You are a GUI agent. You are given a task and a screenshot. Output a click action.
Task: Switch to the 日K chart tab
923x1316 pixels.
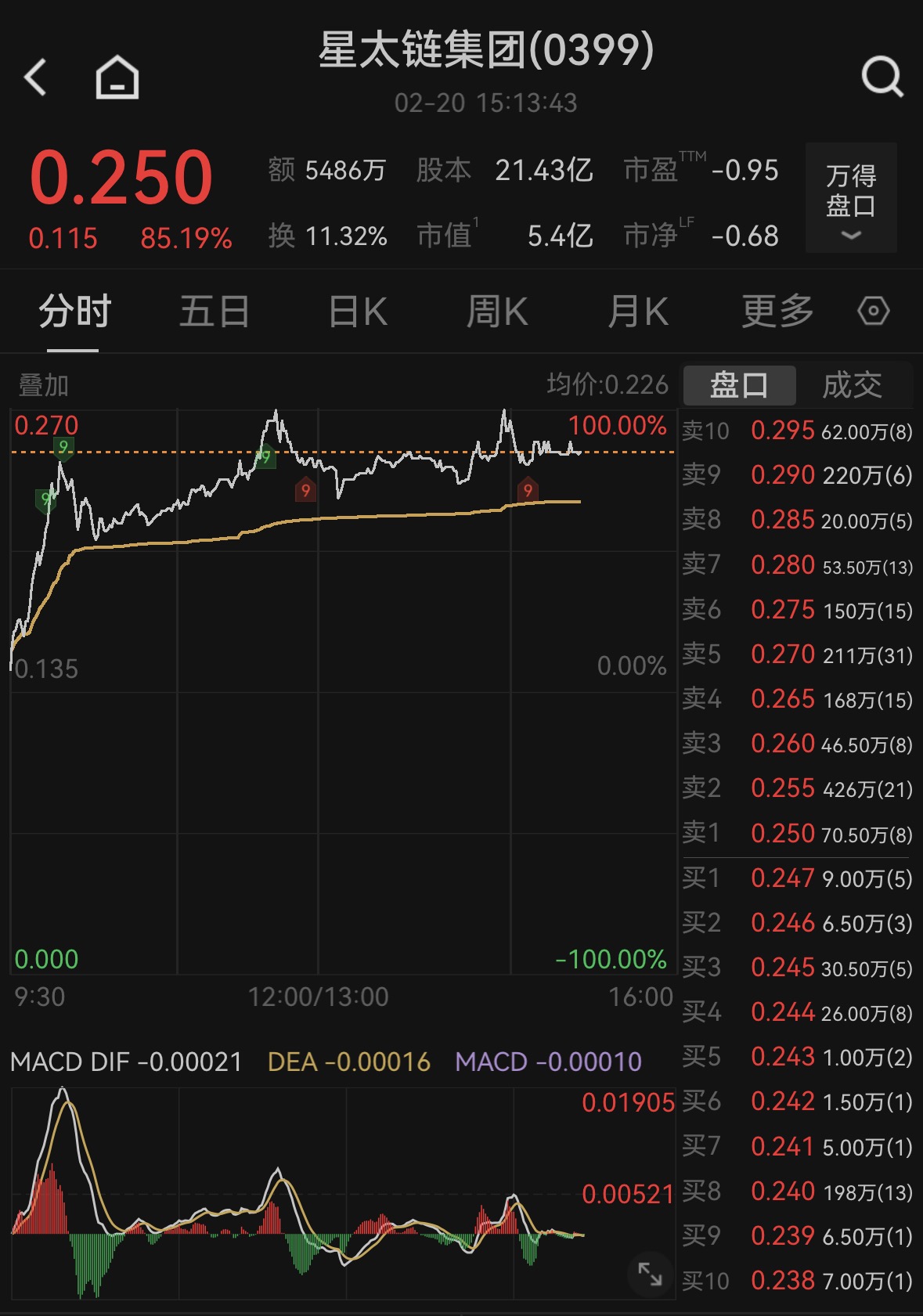pos(358,312)
